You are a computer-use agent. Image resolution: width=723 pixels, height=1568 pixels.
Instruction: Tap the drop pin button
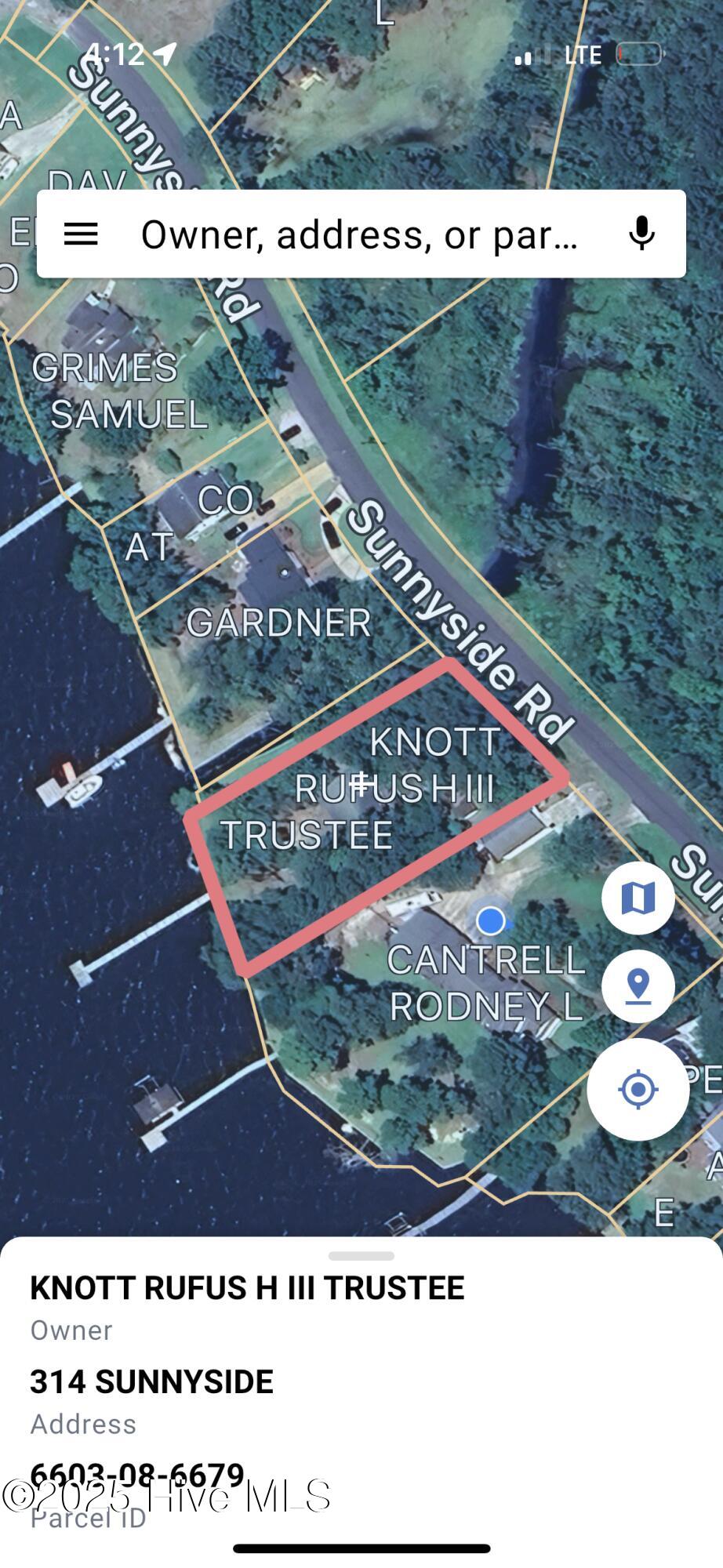[x=638, y=985]
